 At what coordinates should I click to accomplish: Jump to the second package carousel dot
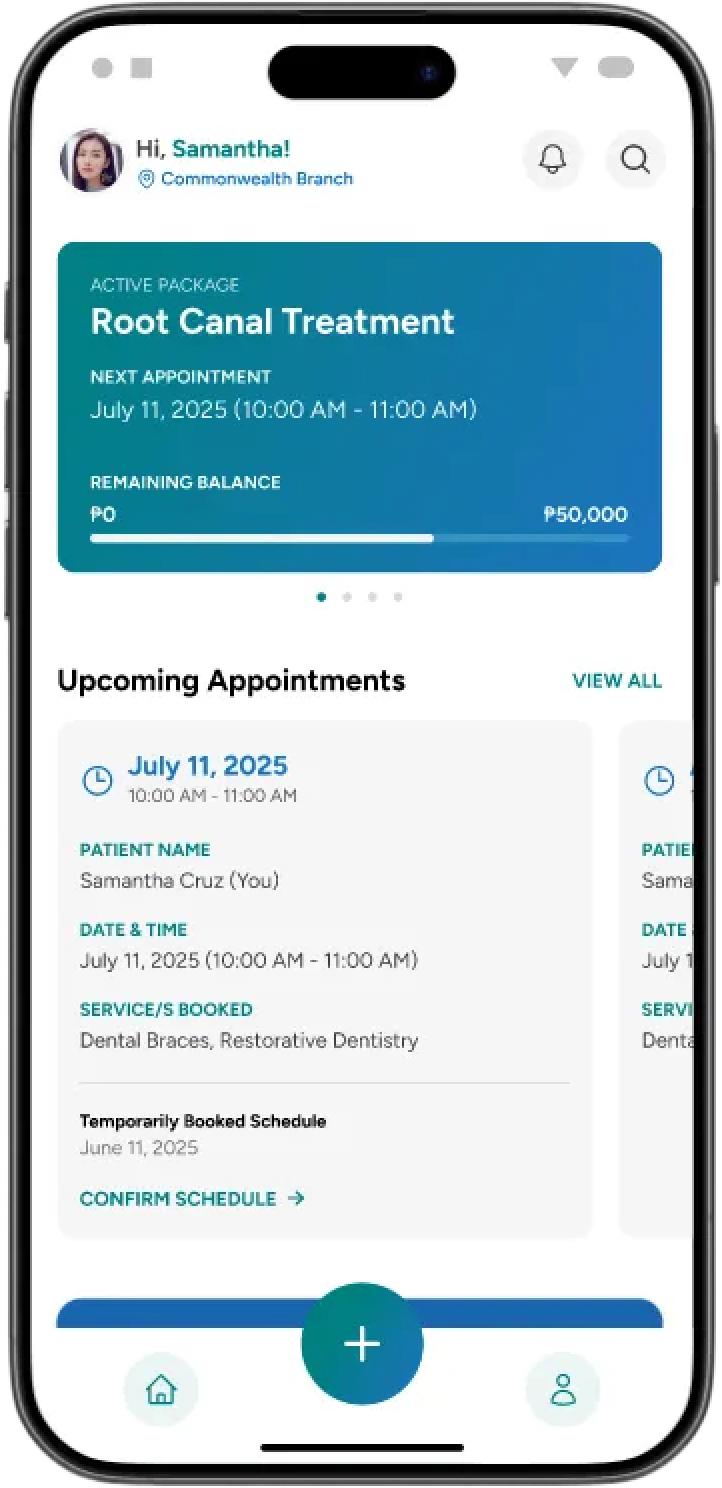tap(347, 597)
